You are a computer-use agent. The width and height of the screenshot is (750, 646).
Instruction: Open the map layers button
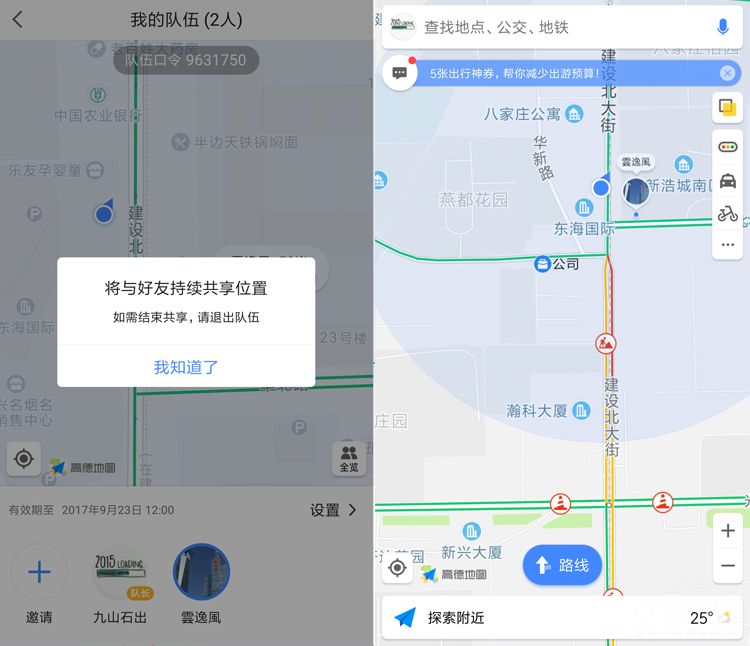(727, 108)
